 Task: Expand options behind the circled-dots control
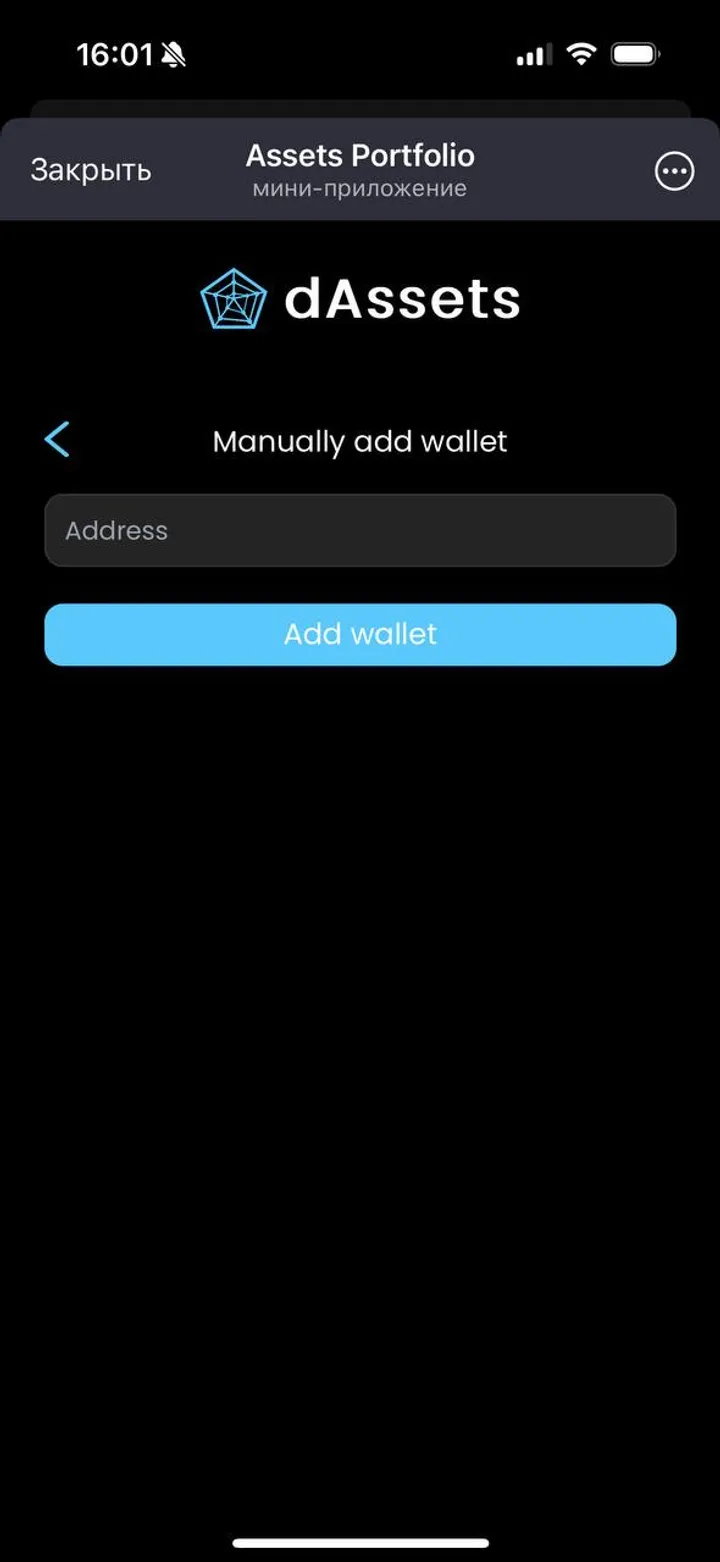(673, 171)
